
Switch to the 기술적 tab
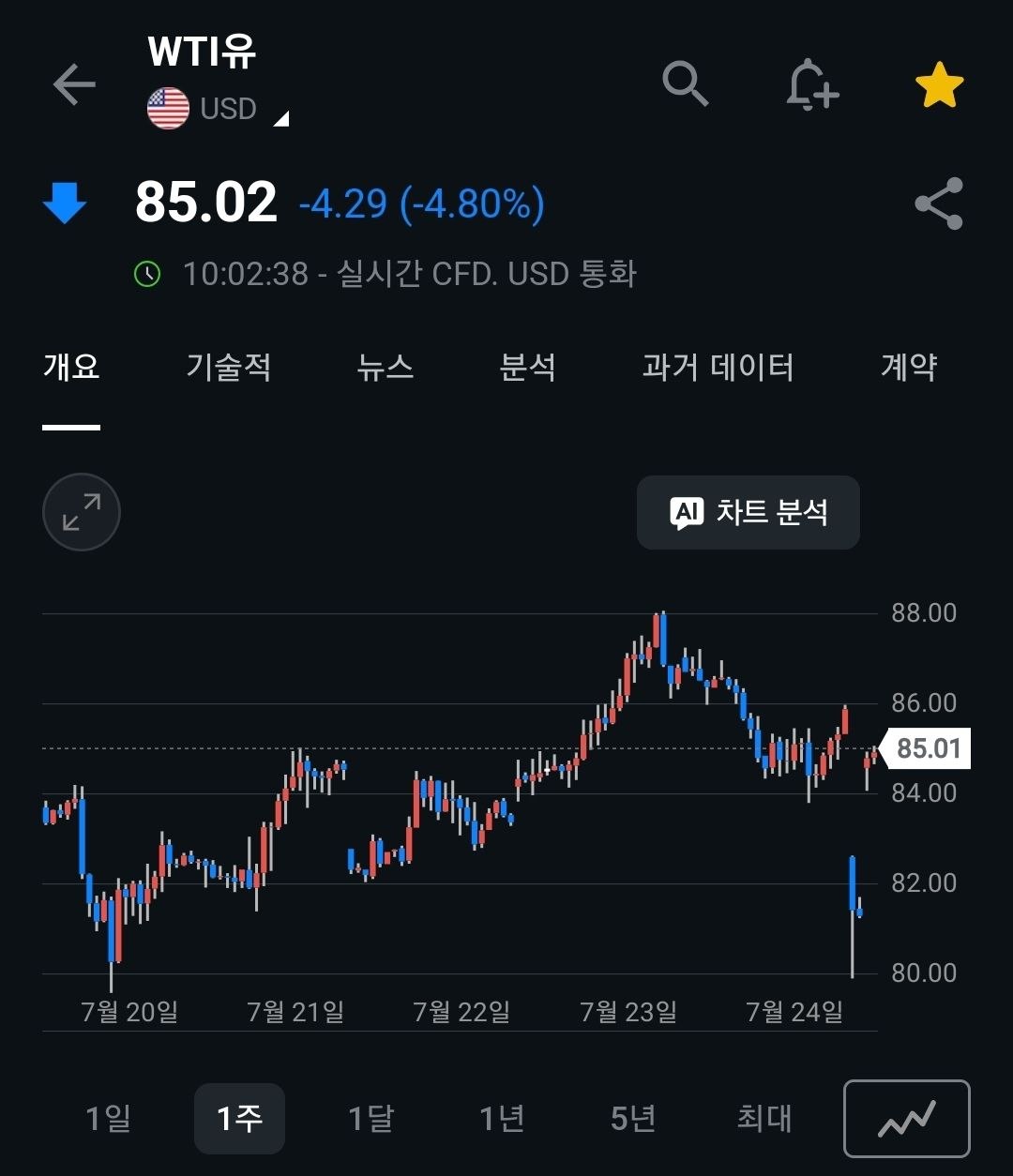click(x=229, y=367)
